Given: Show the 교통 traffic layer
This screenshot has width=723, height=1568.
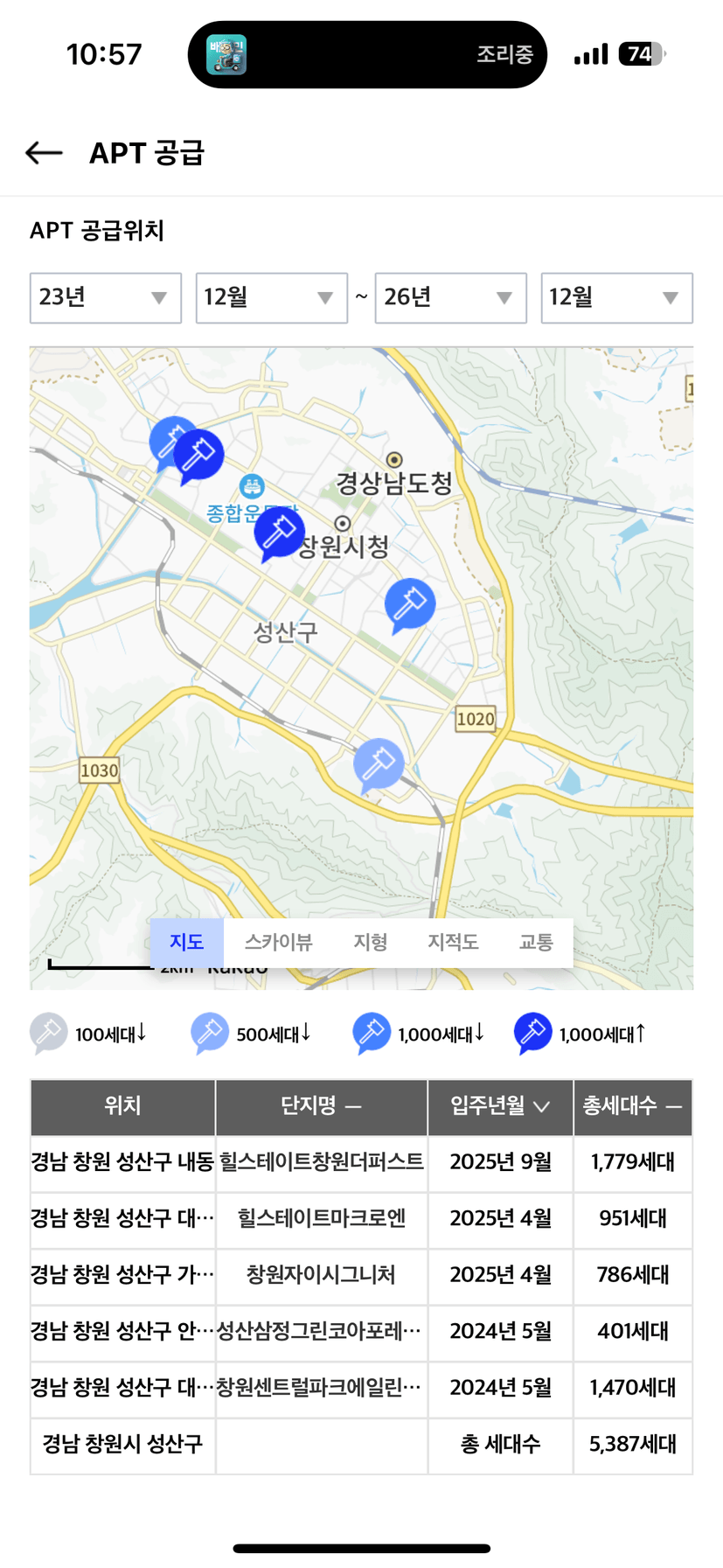Looking at the screenshot, I should (535, 942).
